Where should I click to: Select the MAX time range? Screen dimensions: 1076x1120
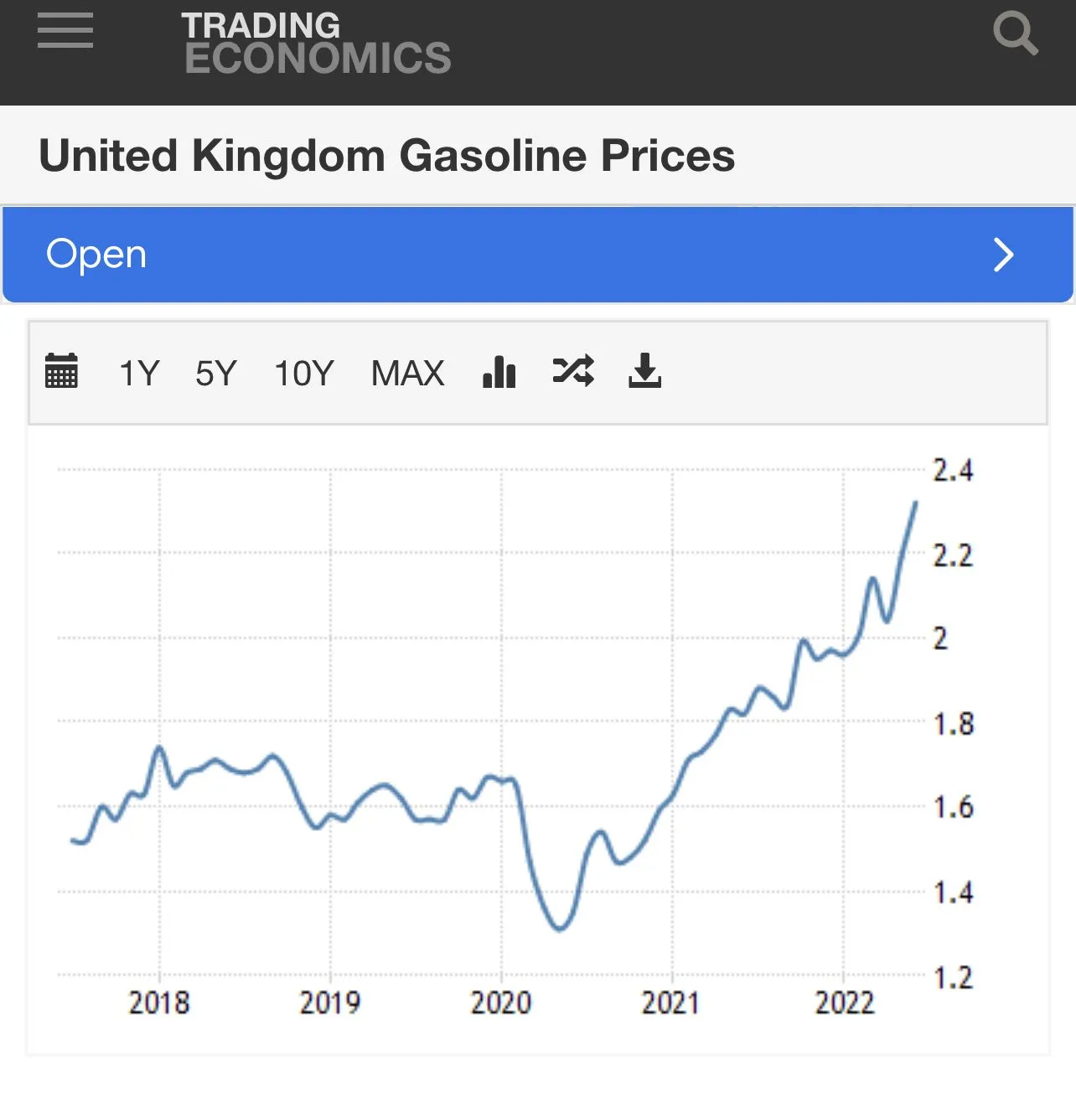(407, 374)
